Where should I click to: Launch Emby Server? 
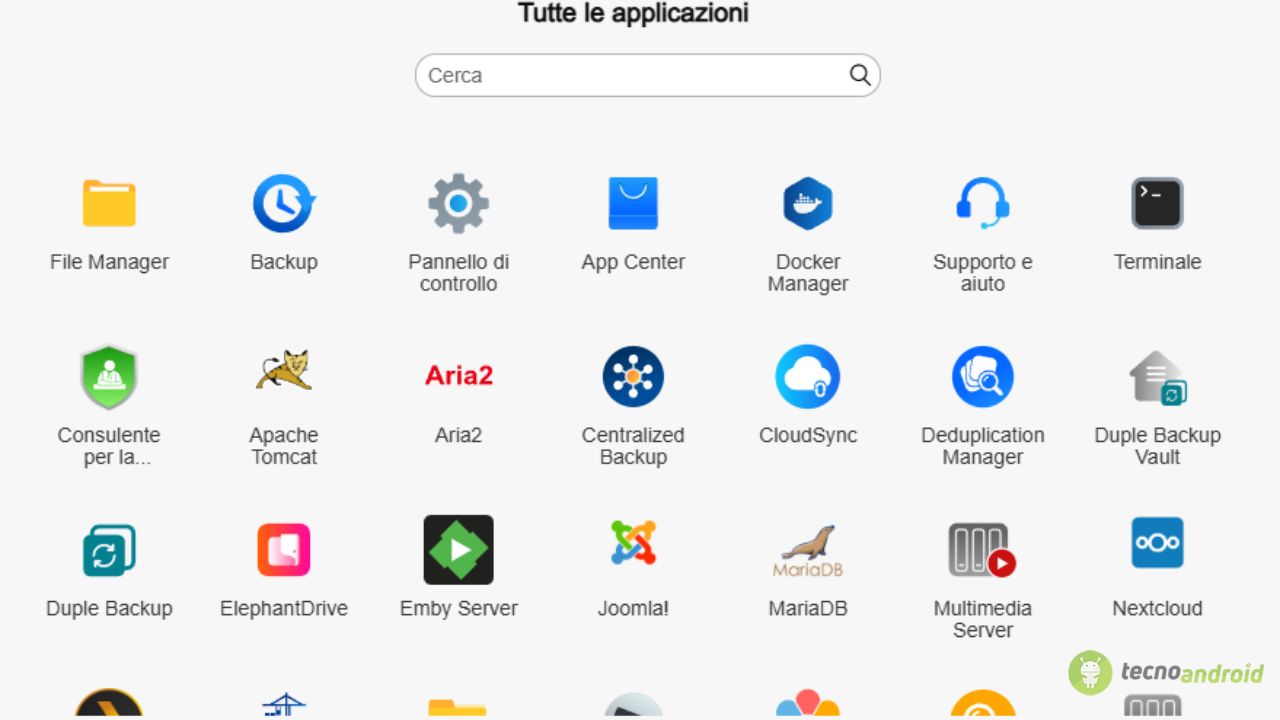click(x=458, y=550)
